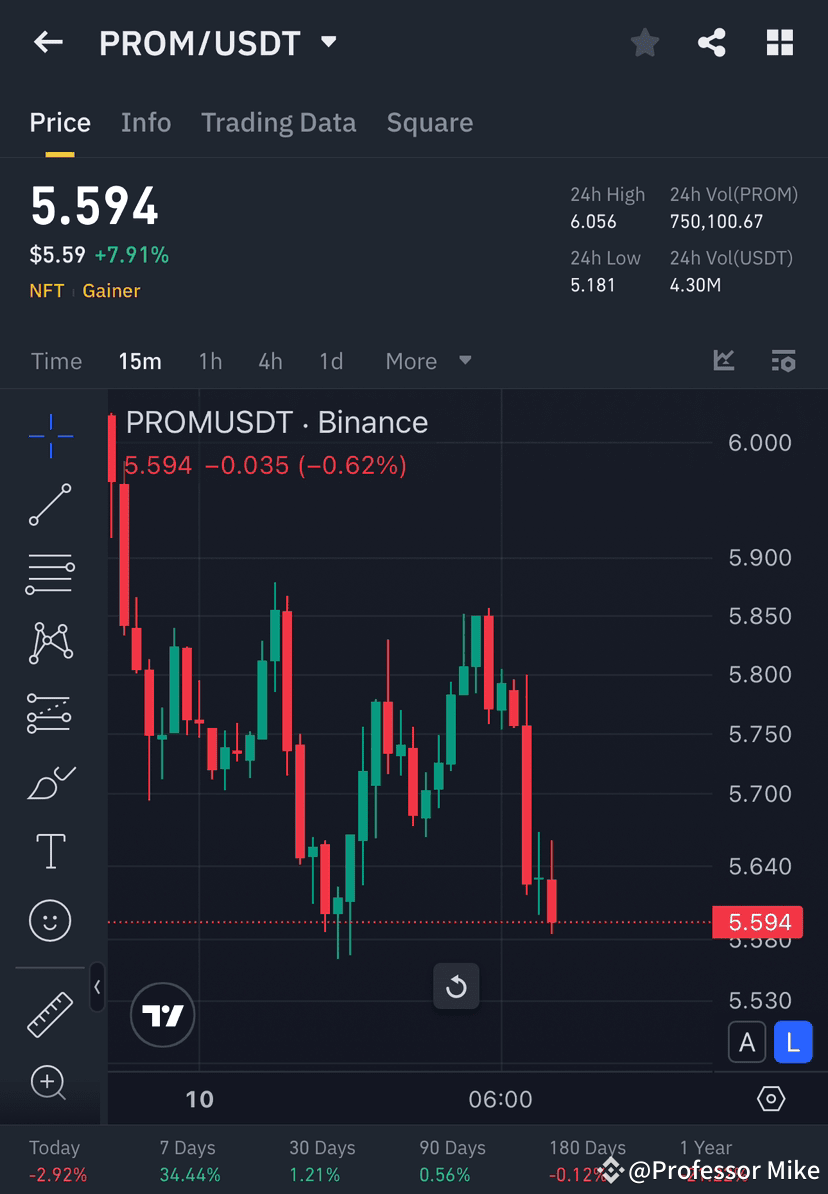
Task: Select the measure ruler tool
Action: click(50, 1013)
